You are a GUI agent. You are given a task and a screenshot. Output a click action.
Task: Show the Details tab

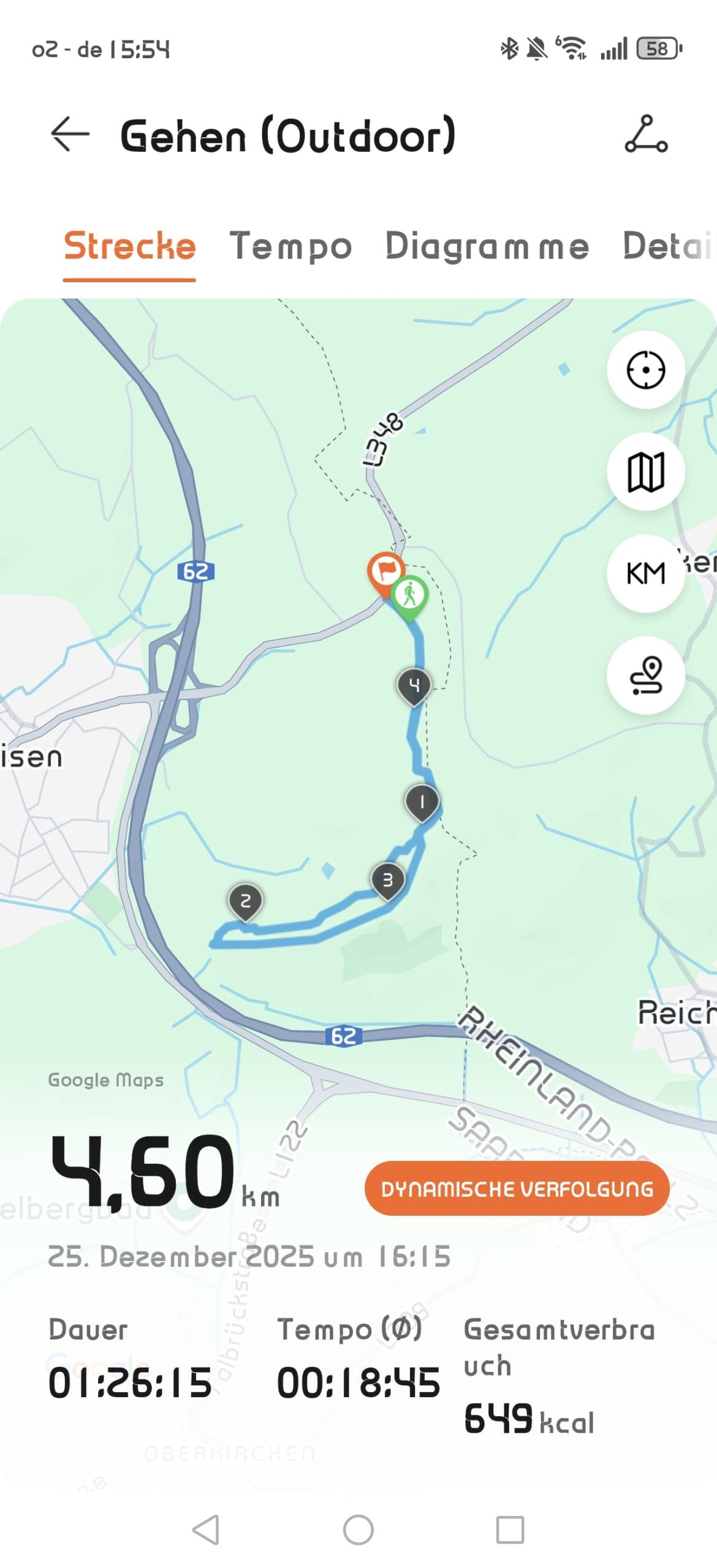(x=667, y=246)
